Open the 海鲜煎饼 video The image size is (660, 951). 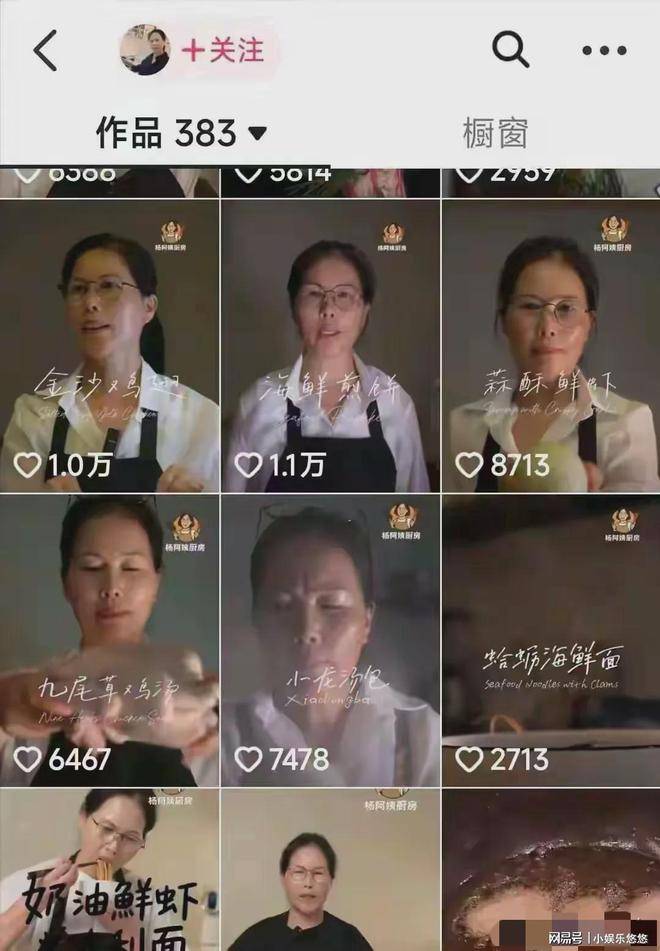coord(330,345)
